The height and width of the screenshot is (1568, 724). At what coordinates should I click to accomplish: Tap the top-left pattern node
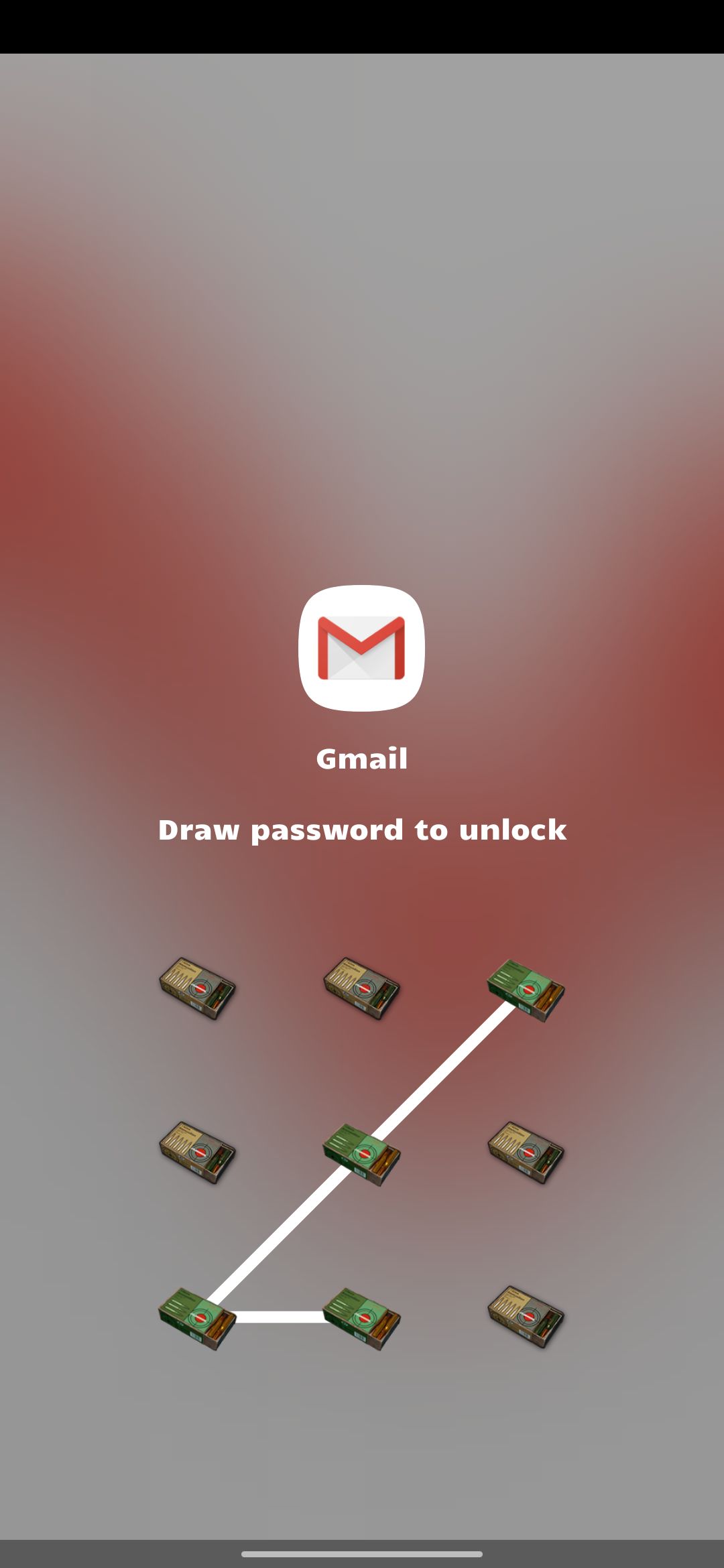(197, 988)
